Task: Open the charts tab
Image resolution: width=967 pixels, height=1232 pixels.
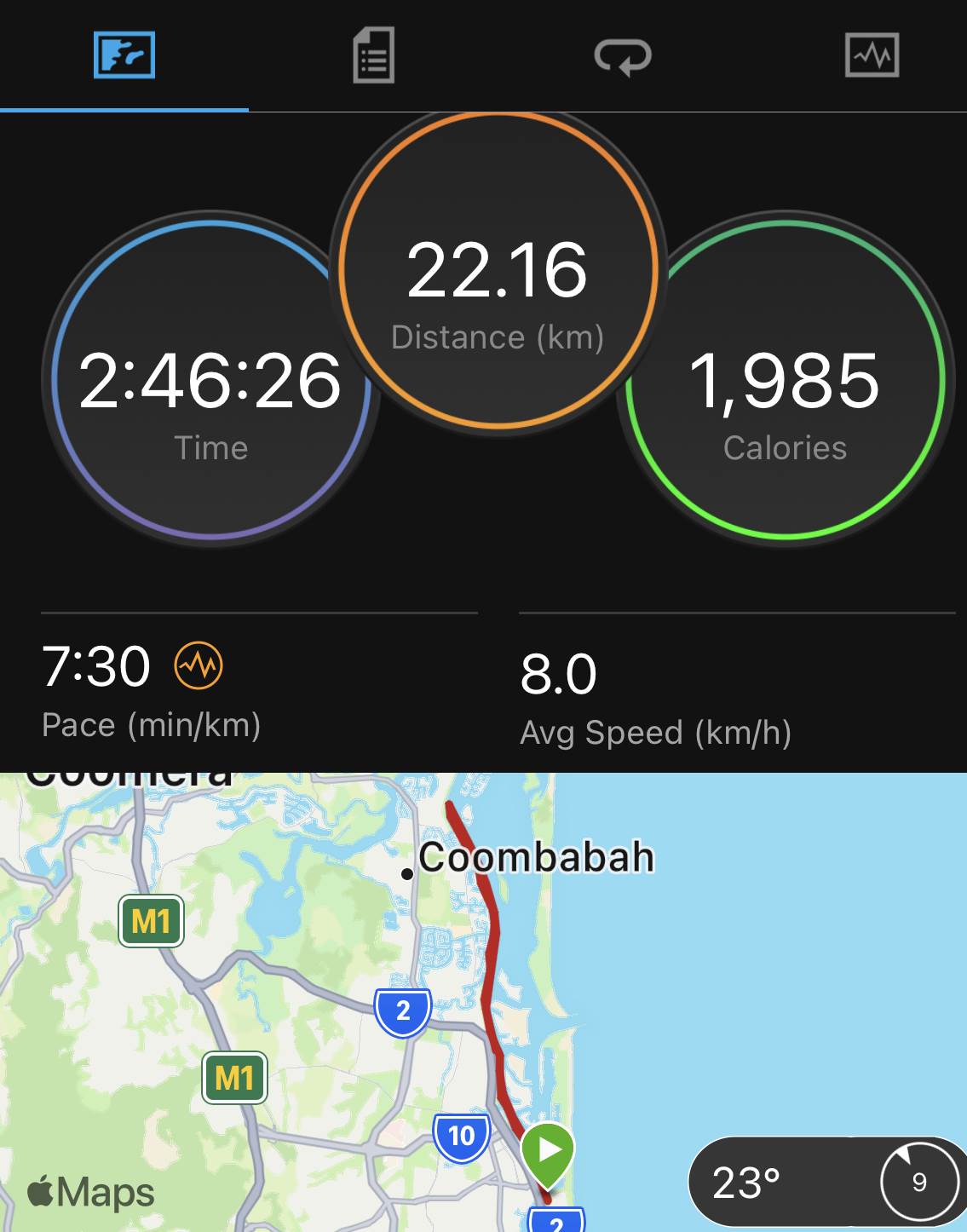Action: click(x=872, y=55)
